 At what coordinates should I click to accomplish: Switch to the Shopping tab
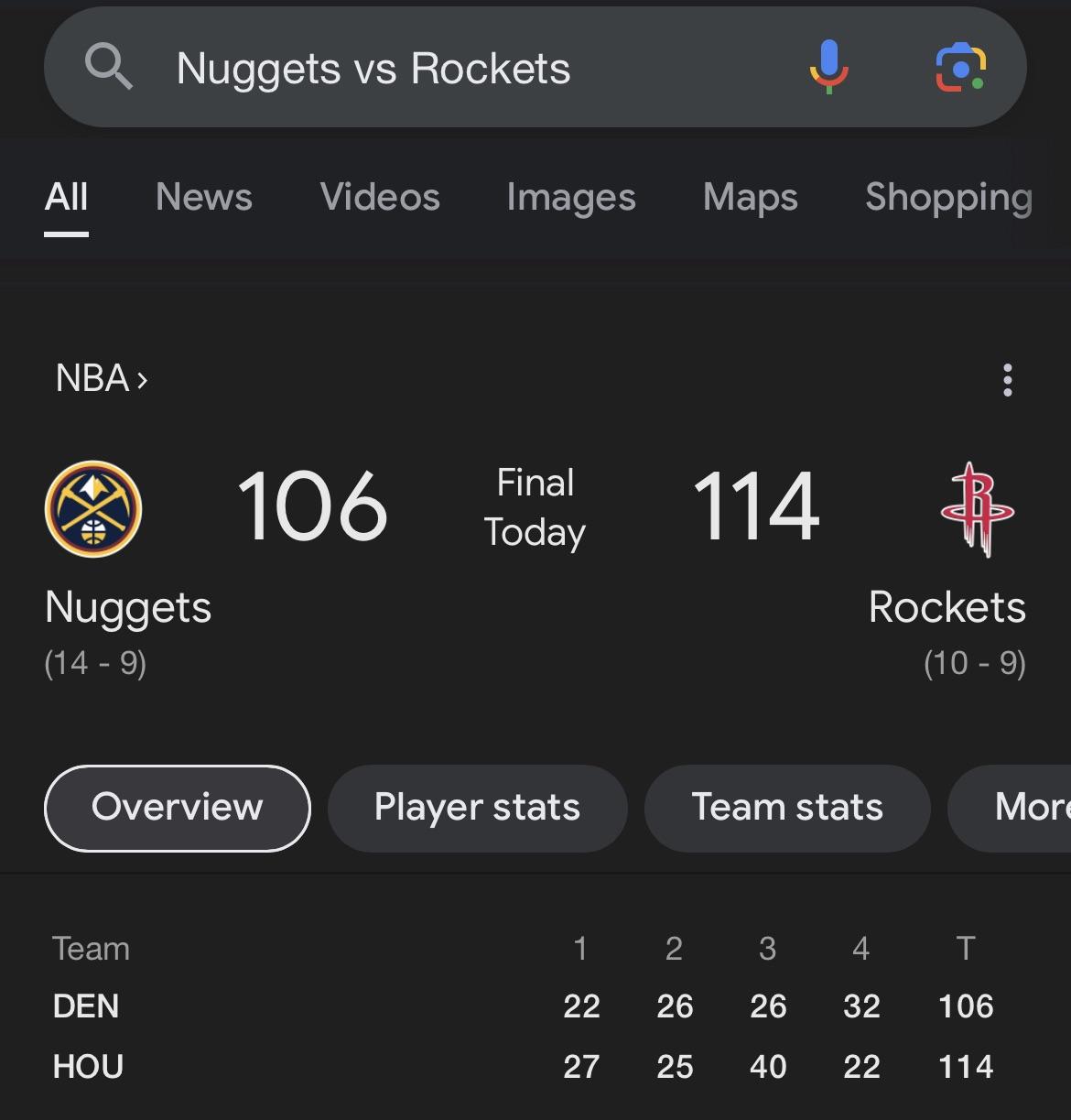(949, 197)
